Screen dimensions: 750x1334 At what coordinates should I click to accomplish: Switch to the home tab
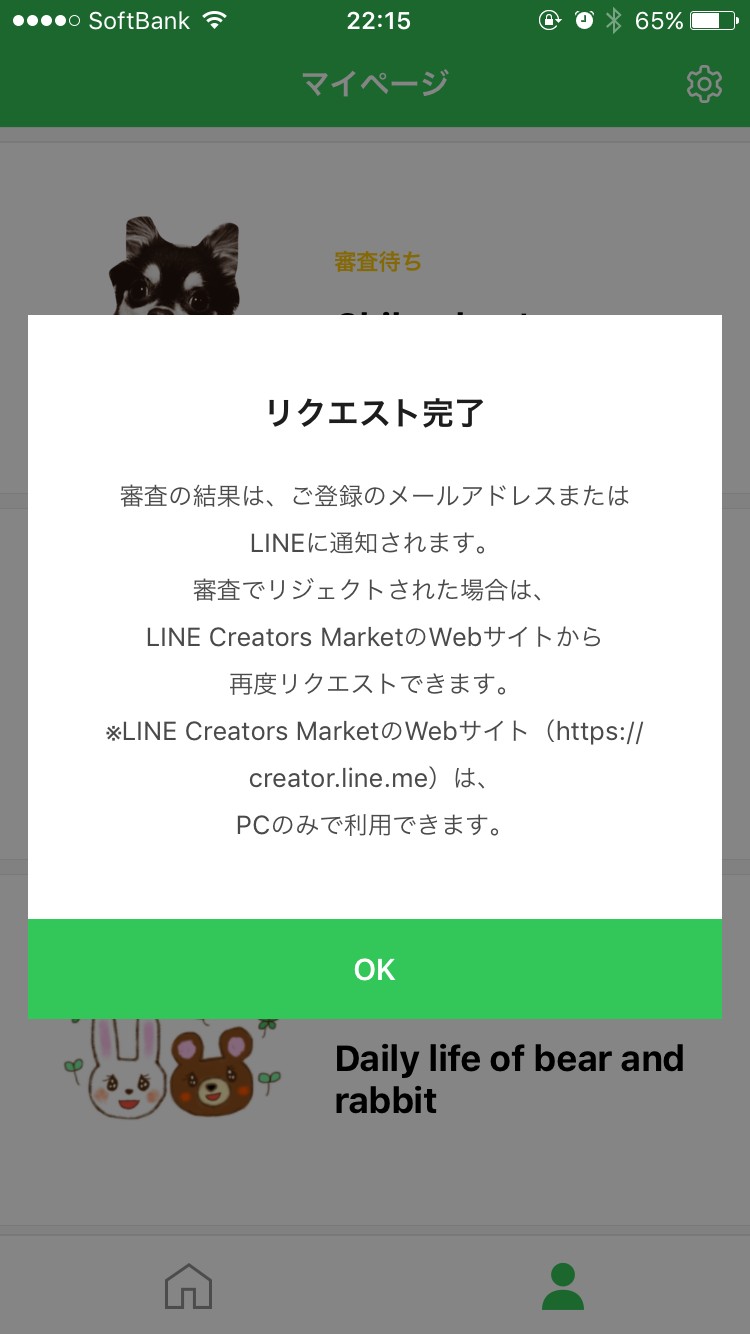click(188, 1286)
